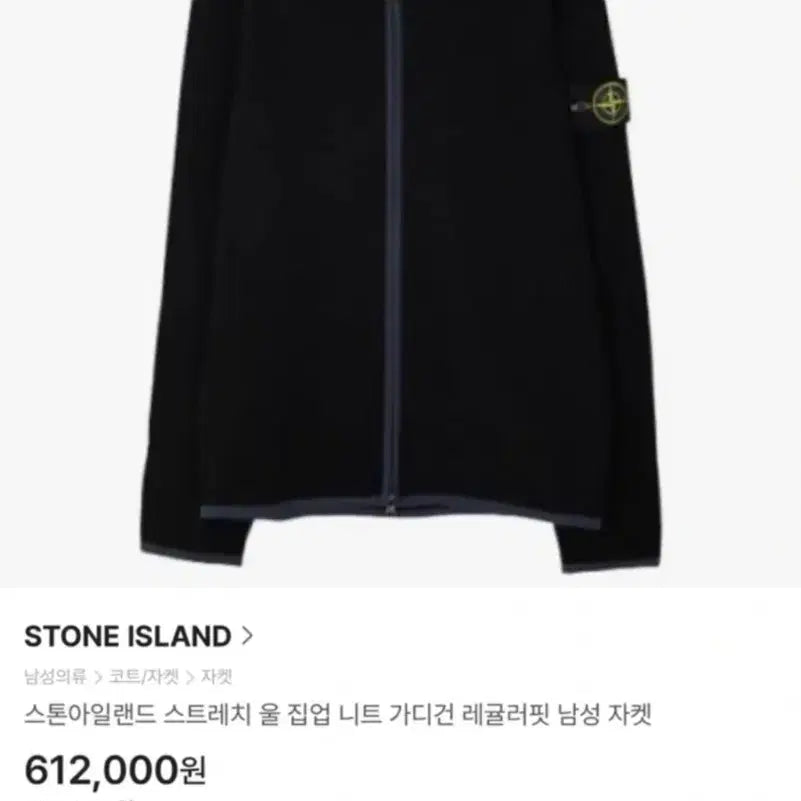Open the STONE ISLAND brand page
Viewport: 801px width, 801px height.
point(137,635)
